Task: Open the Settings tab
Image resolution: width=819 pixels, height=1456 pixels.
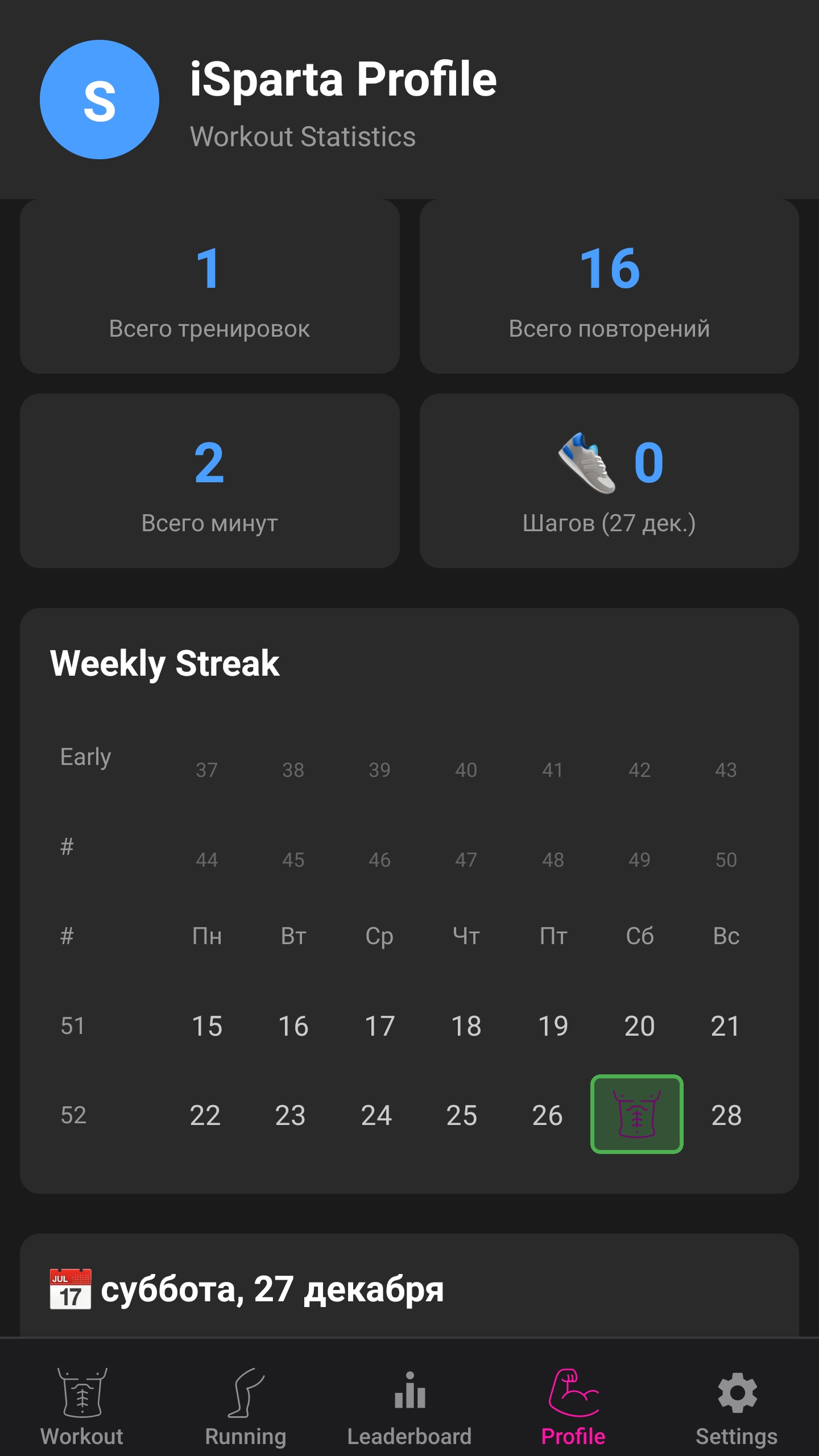Action: (x=737, y=1406)
